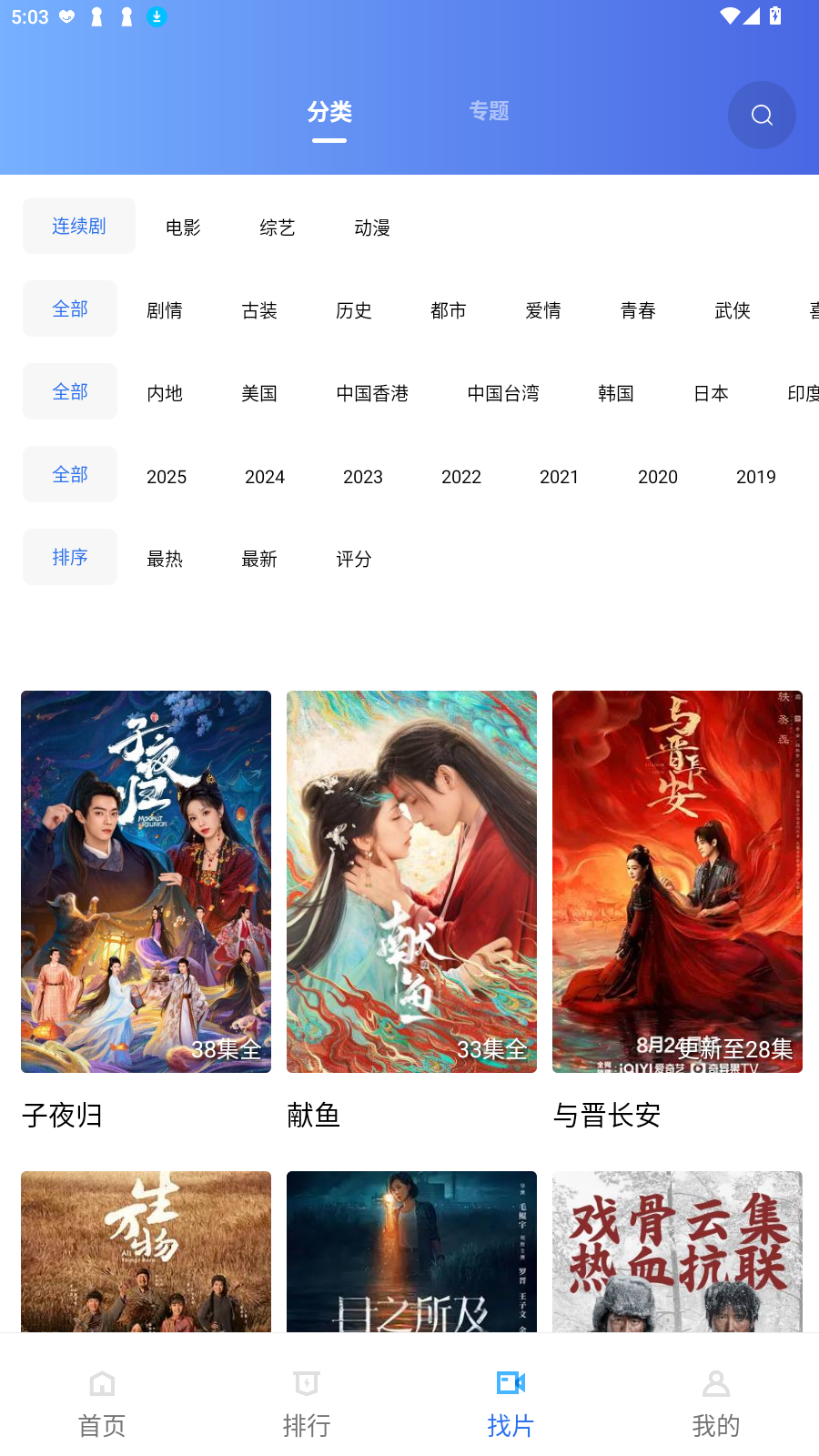Filter by year 2024
The width and height of the screenshot is (819, 1456).
(265, 477)
